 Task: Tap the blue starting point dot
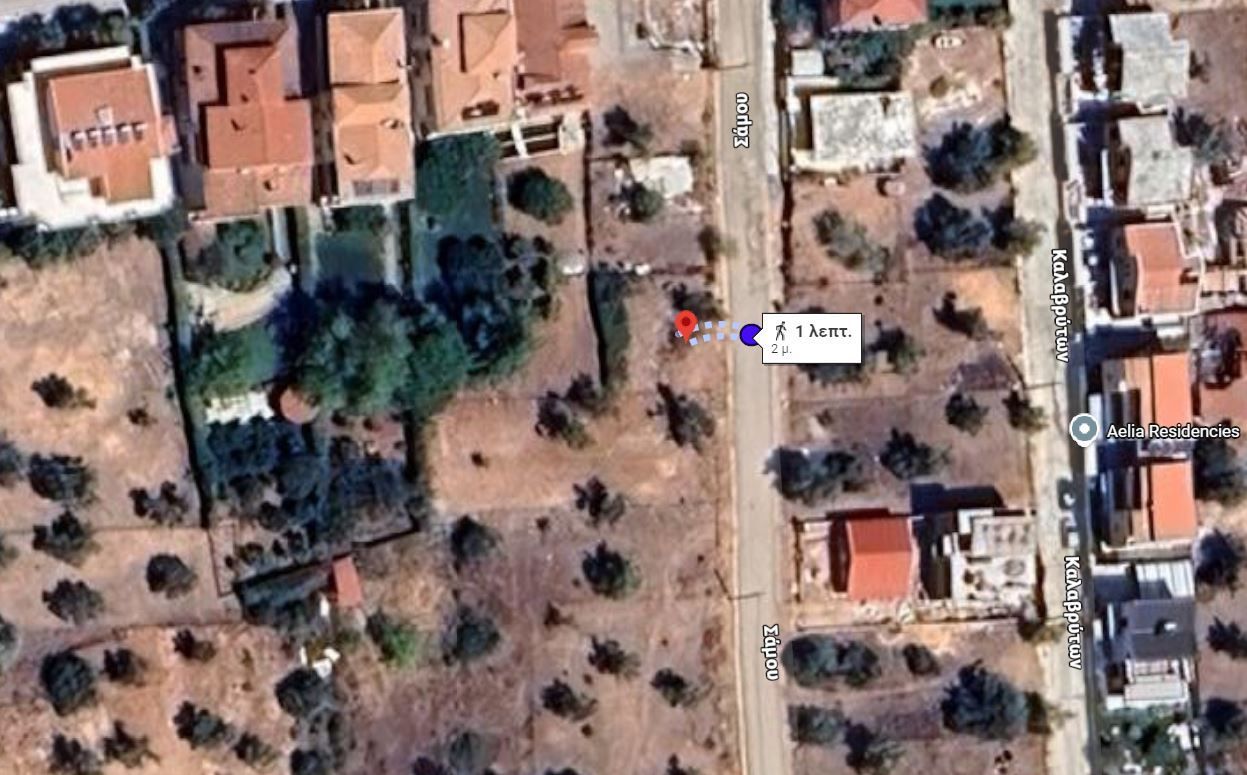[751, 333]
